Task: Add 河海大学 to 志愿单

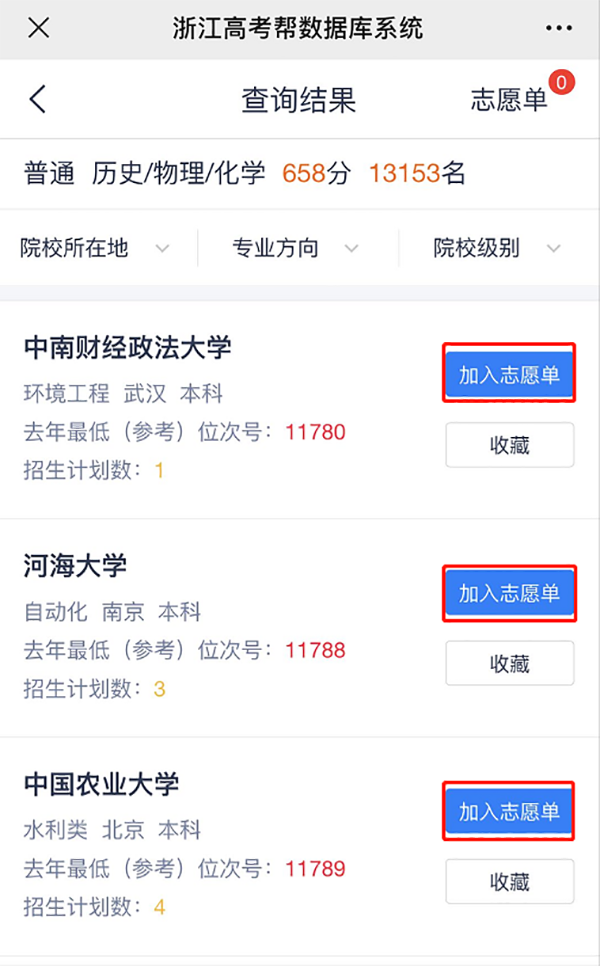Action: (x=509, y=593)
